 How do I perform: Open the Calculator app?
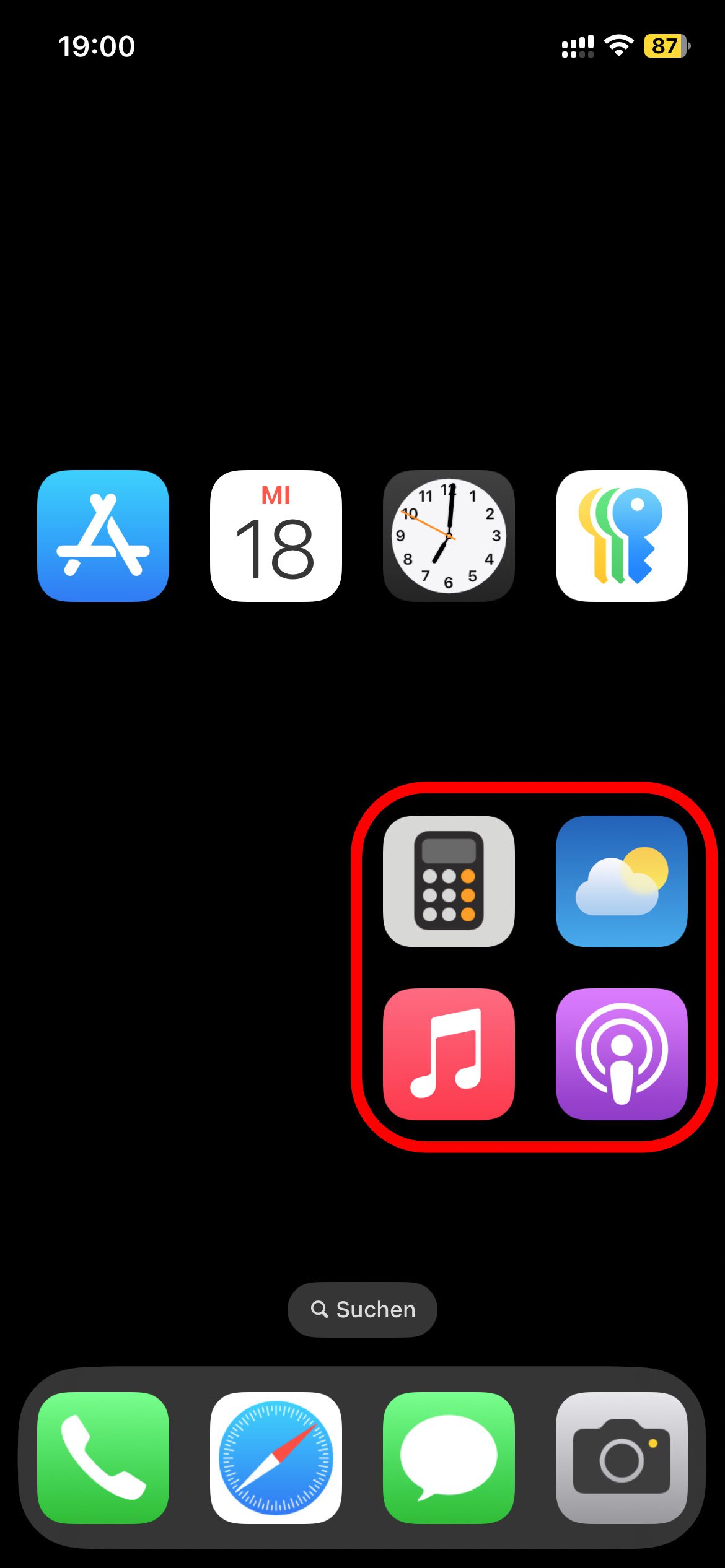pyautogui.click(x=449, y=881)
